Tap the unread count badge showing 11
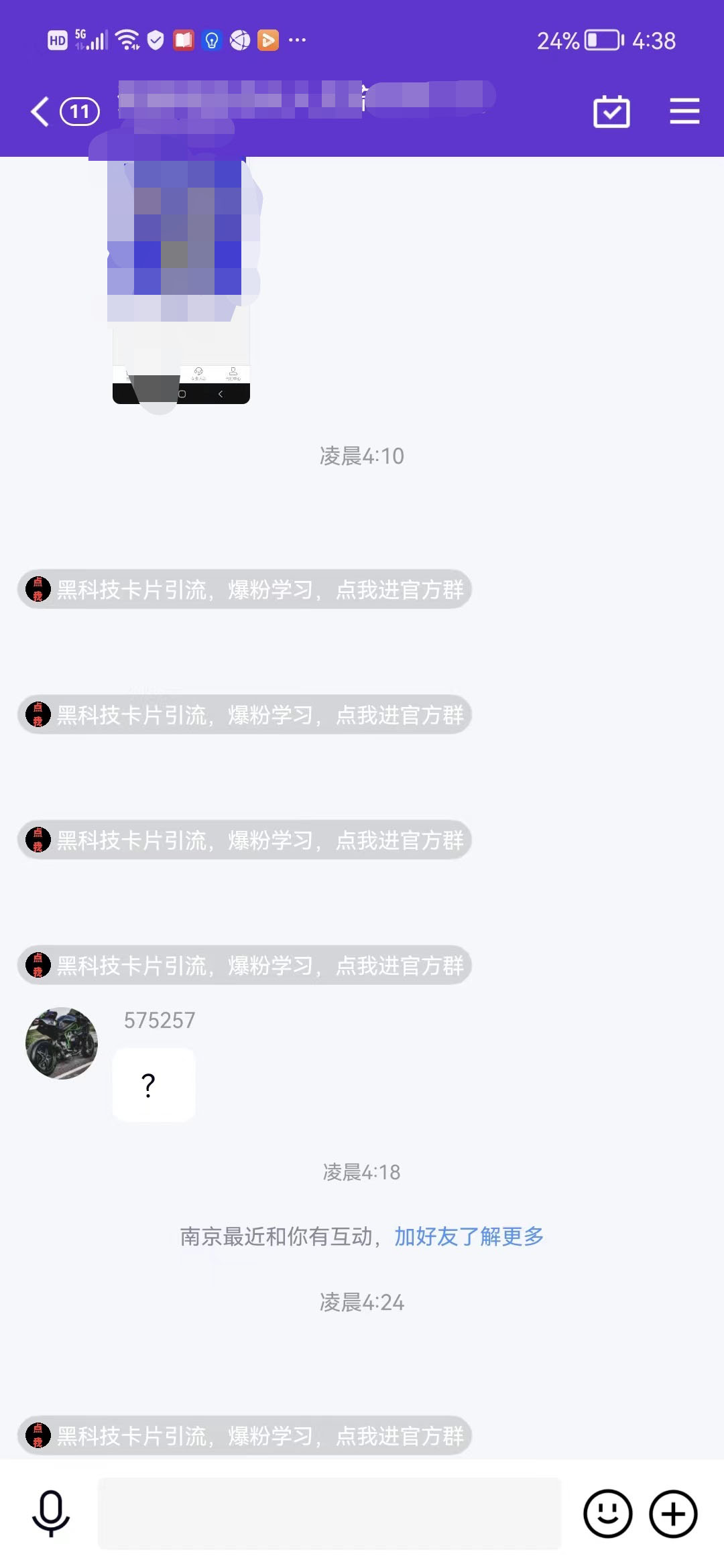The width and height of the screenshot is (724, 1568). 78,111
